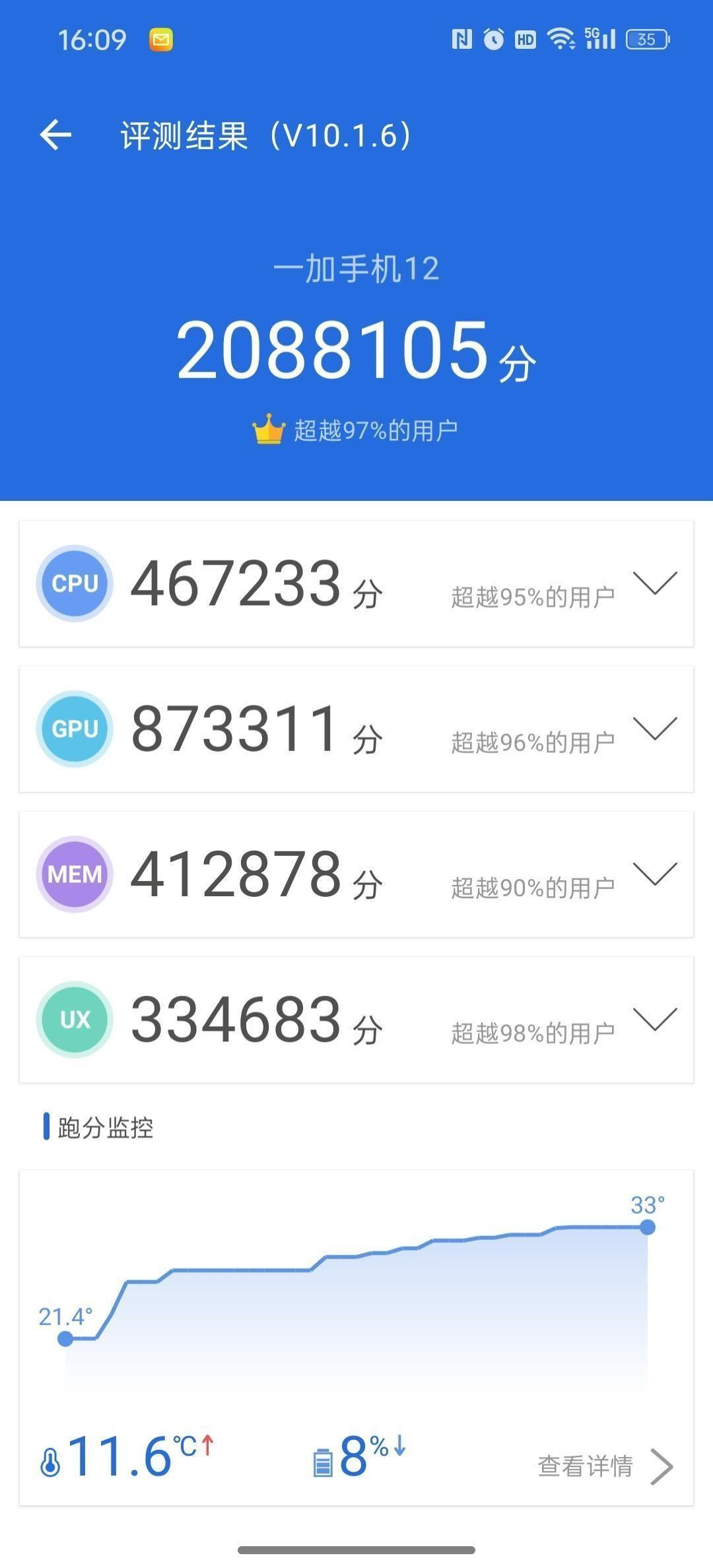The image size is (713, 1568).
Task: Expand the GPU score details
Action: click(654, 729)
